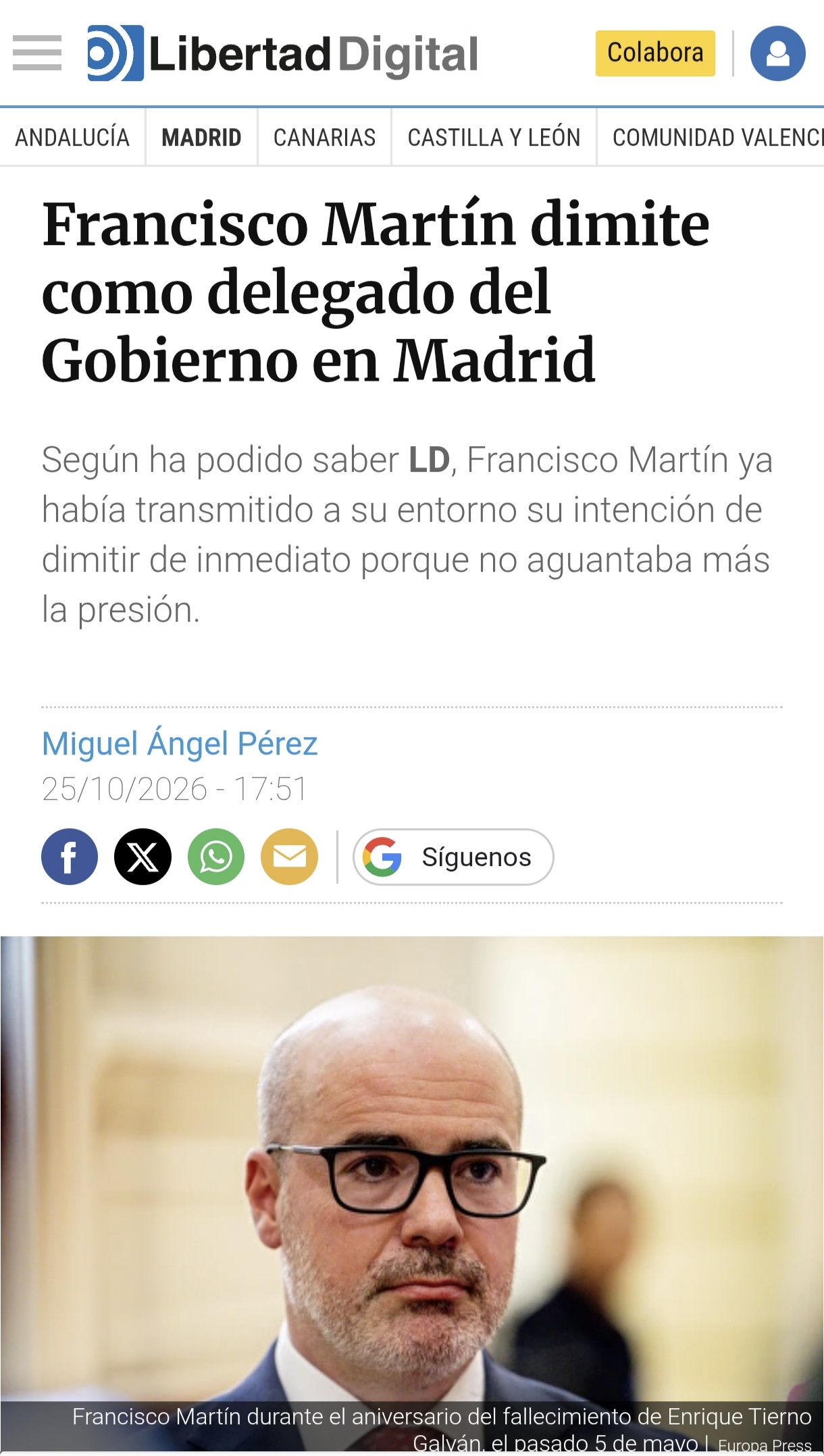Share the article on Facebook
Screen dimensions: 824x1456
(70, 857)
